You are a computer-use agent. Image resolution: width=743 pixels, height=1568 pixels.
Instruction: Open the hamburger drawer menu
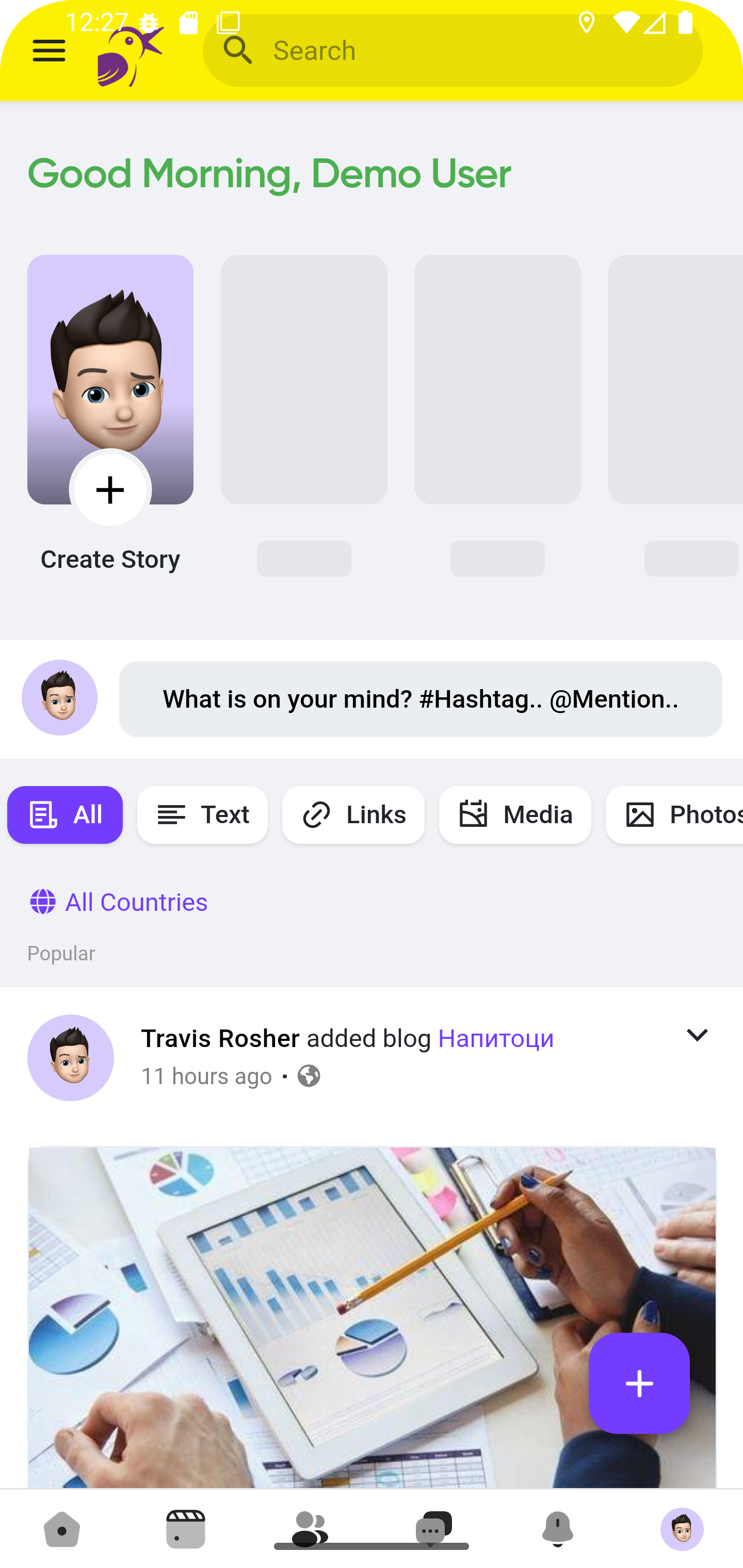click(x=49, y=51)
